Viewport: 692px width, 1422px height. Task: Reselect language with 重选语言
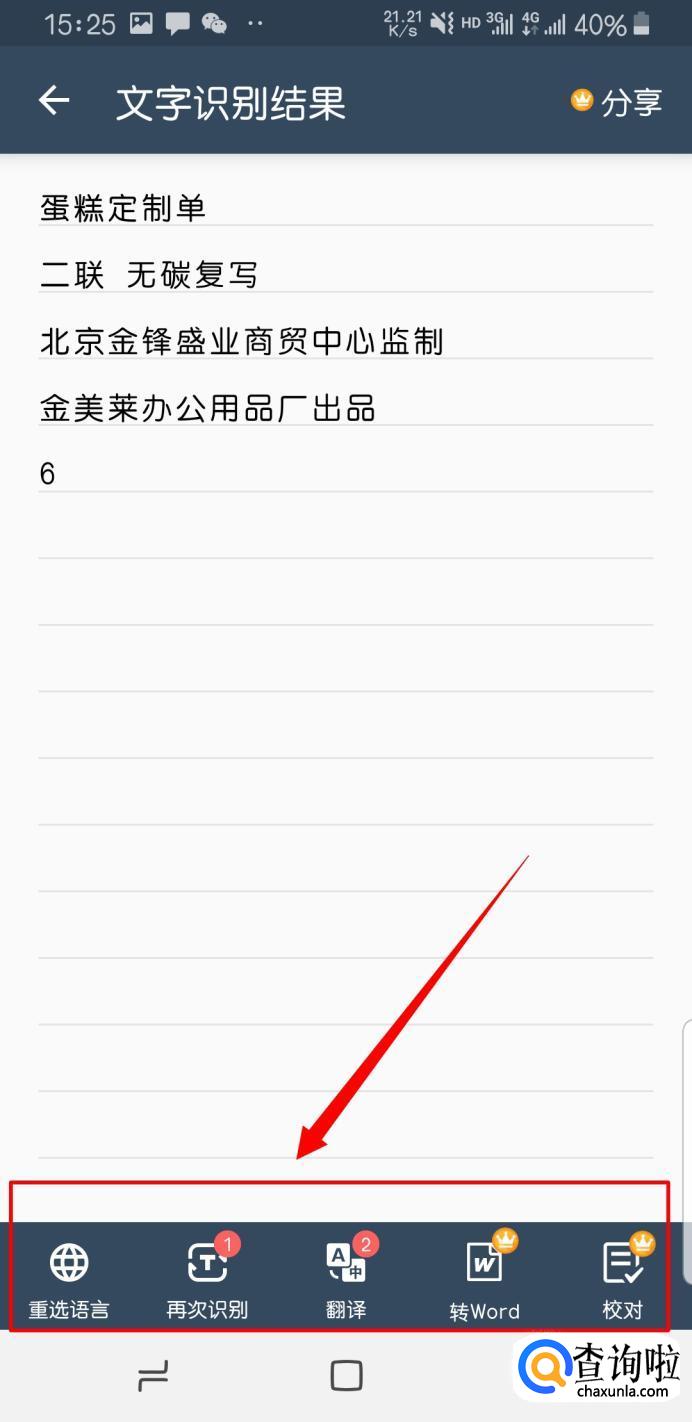[69, 1280]
